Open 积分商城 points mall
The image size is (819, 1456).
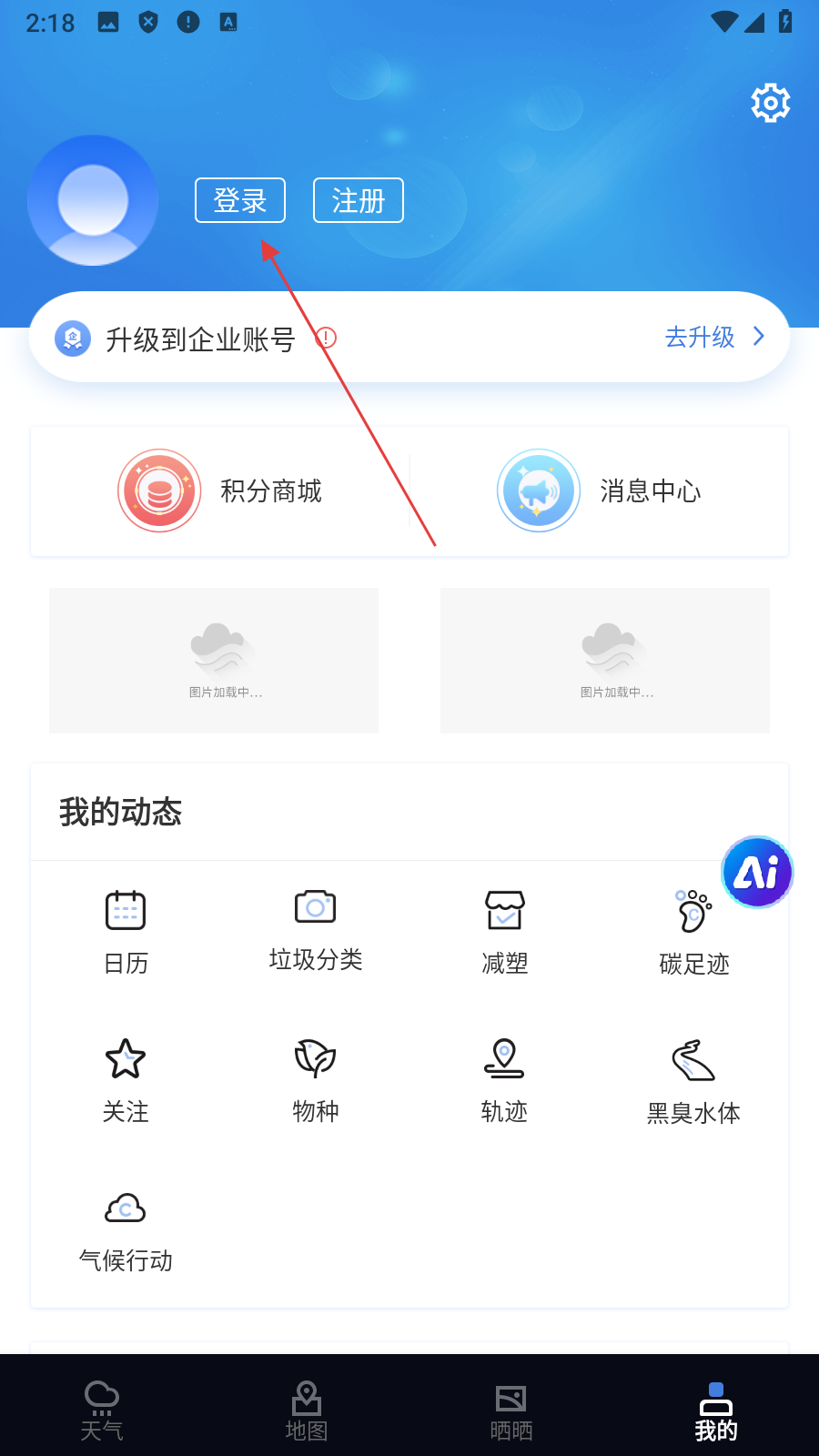[x=220, y=491]
